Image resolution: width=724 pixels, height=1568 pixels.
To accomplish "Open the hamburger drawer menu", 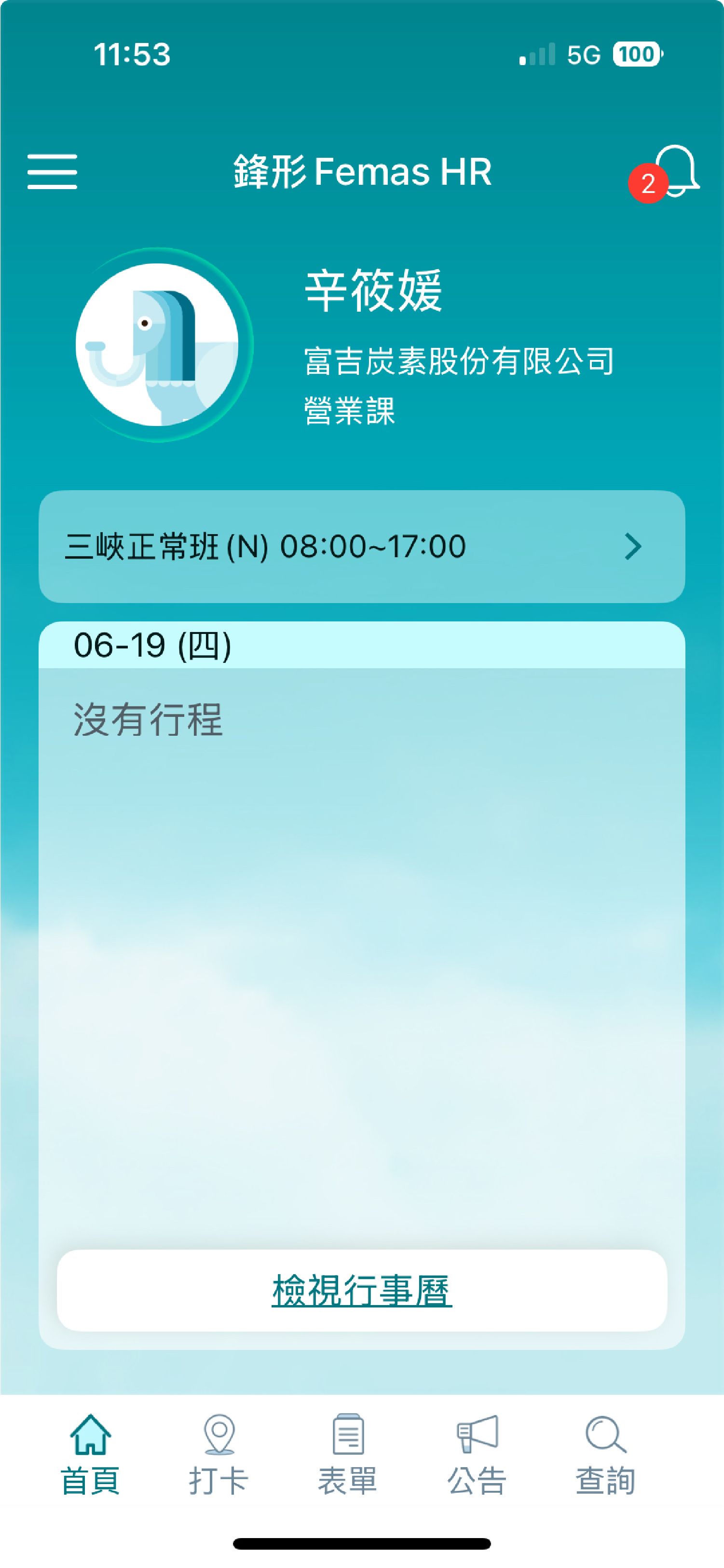I will click(52, 172).
